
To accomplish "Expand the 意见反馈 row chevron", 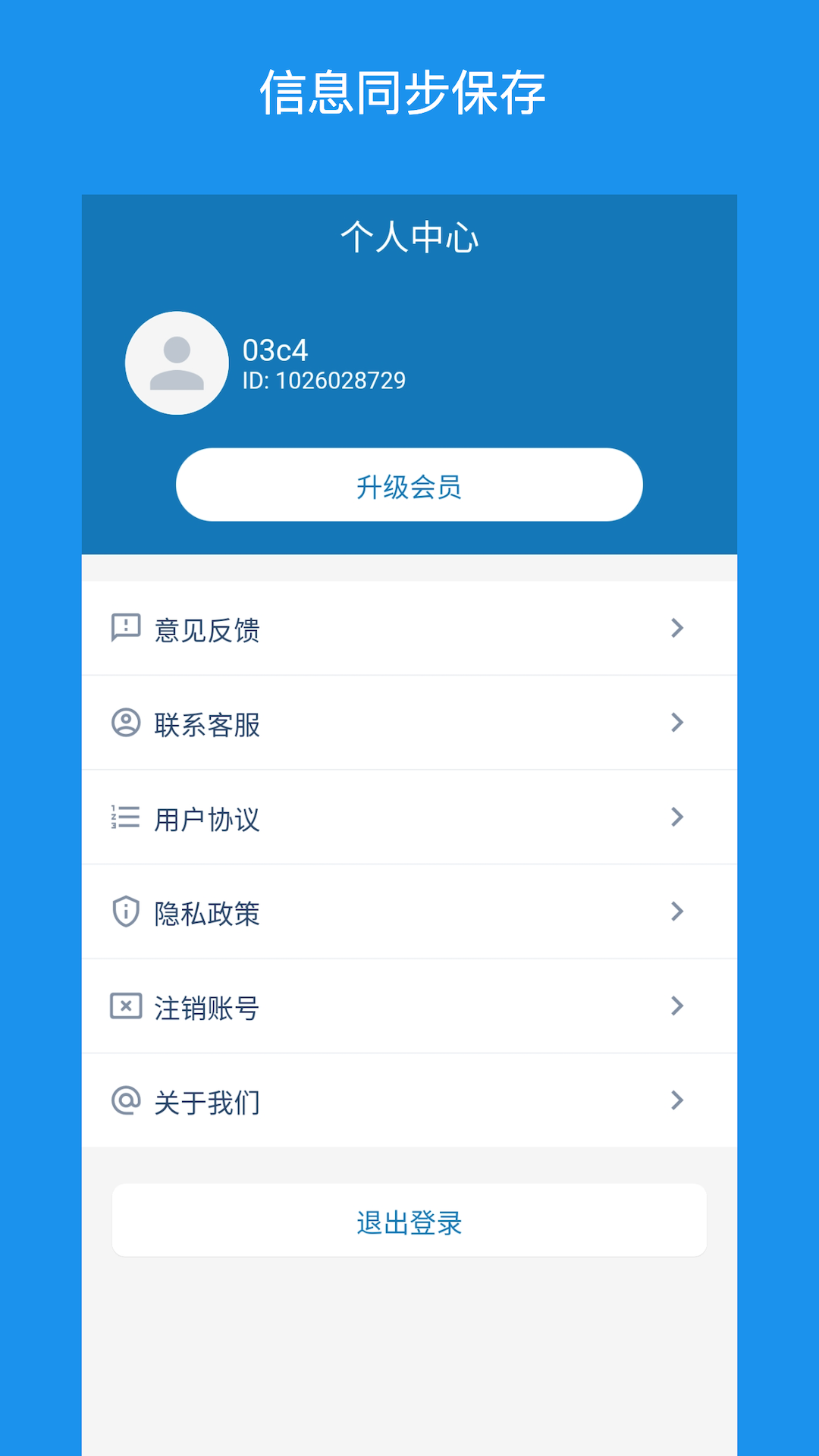I will (676, 628).
